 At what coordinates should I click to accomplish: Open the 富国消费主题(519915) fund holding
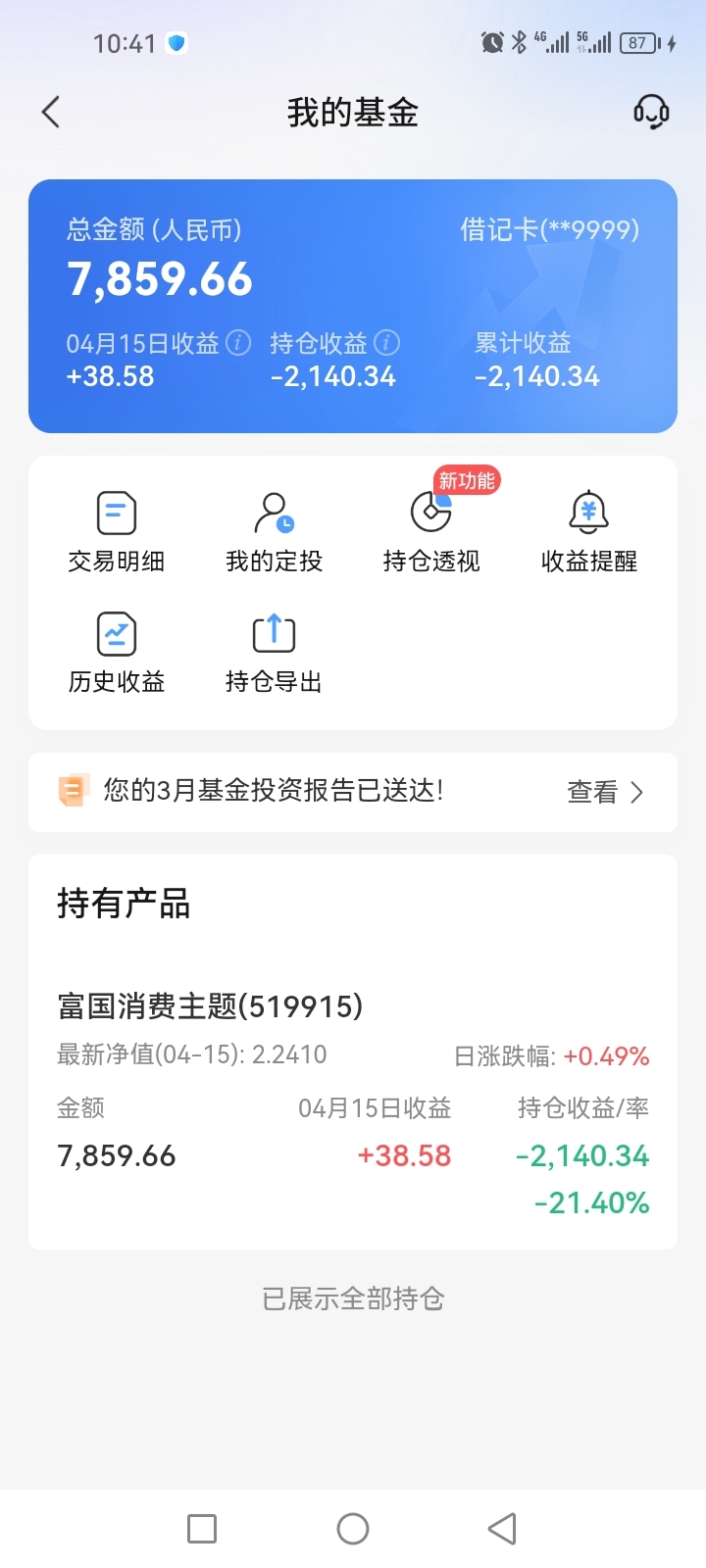[353, 1103]
